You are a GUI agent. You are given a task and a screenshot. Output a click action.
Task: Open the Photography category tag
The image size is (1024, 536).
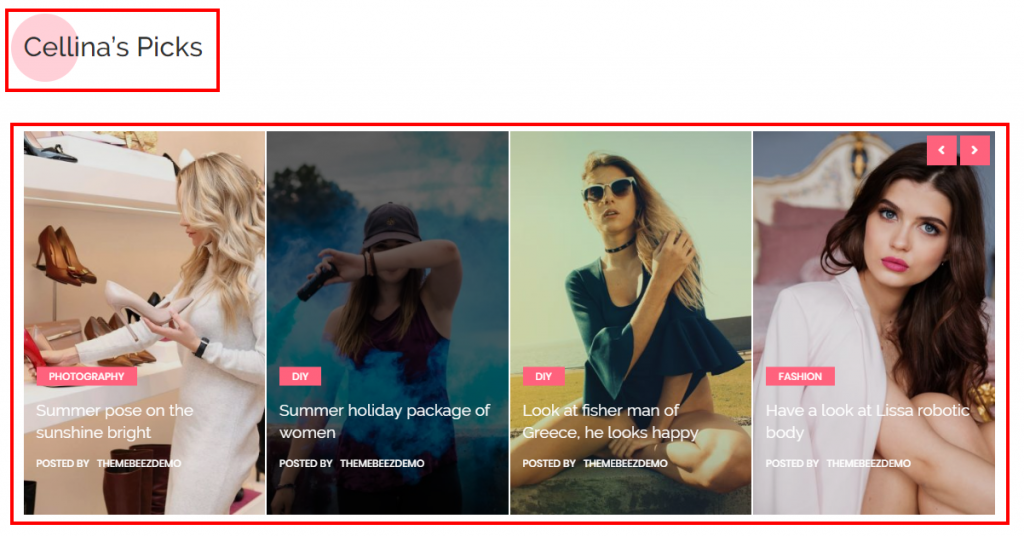click(86, 377)
